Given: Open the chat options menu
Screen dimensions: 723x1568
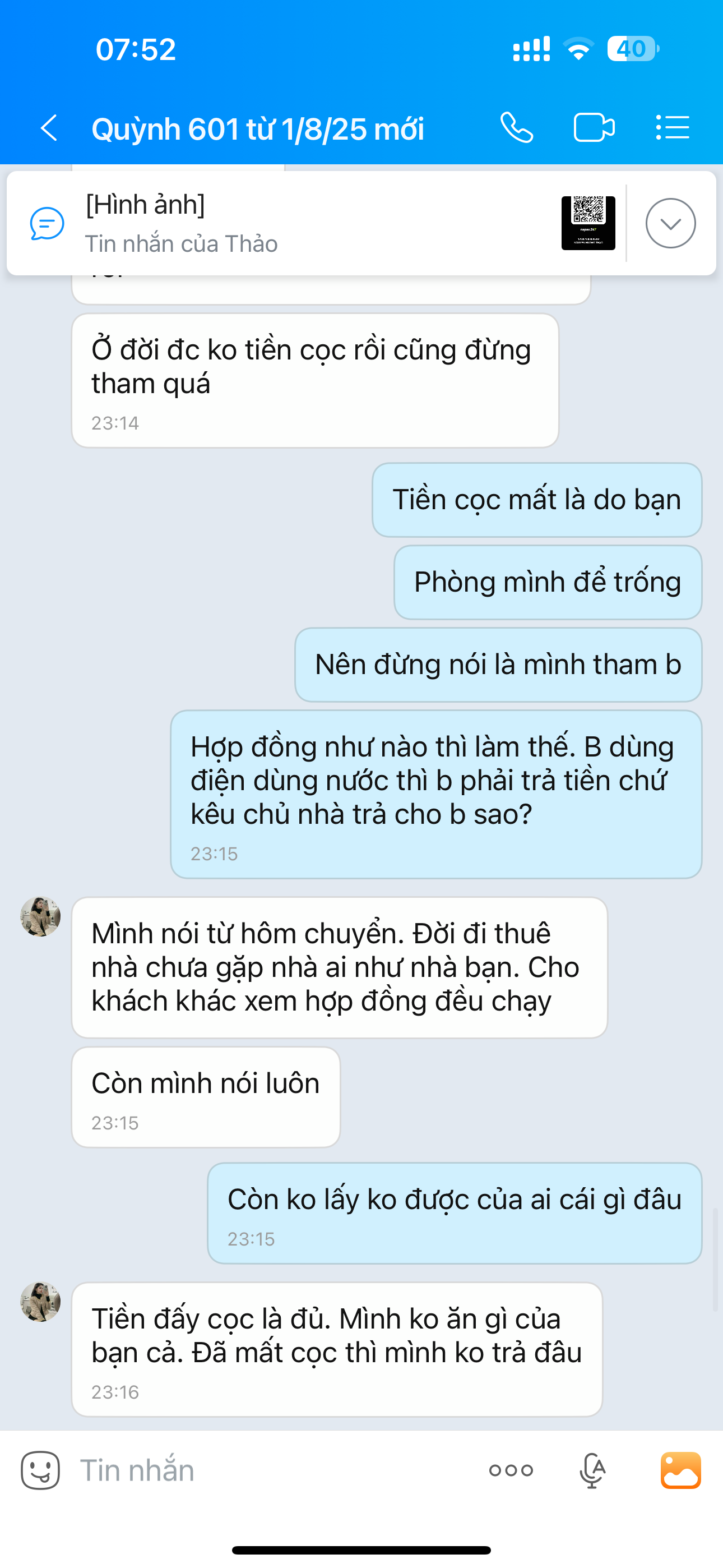Looking at the screenshot, I should 673,128.
